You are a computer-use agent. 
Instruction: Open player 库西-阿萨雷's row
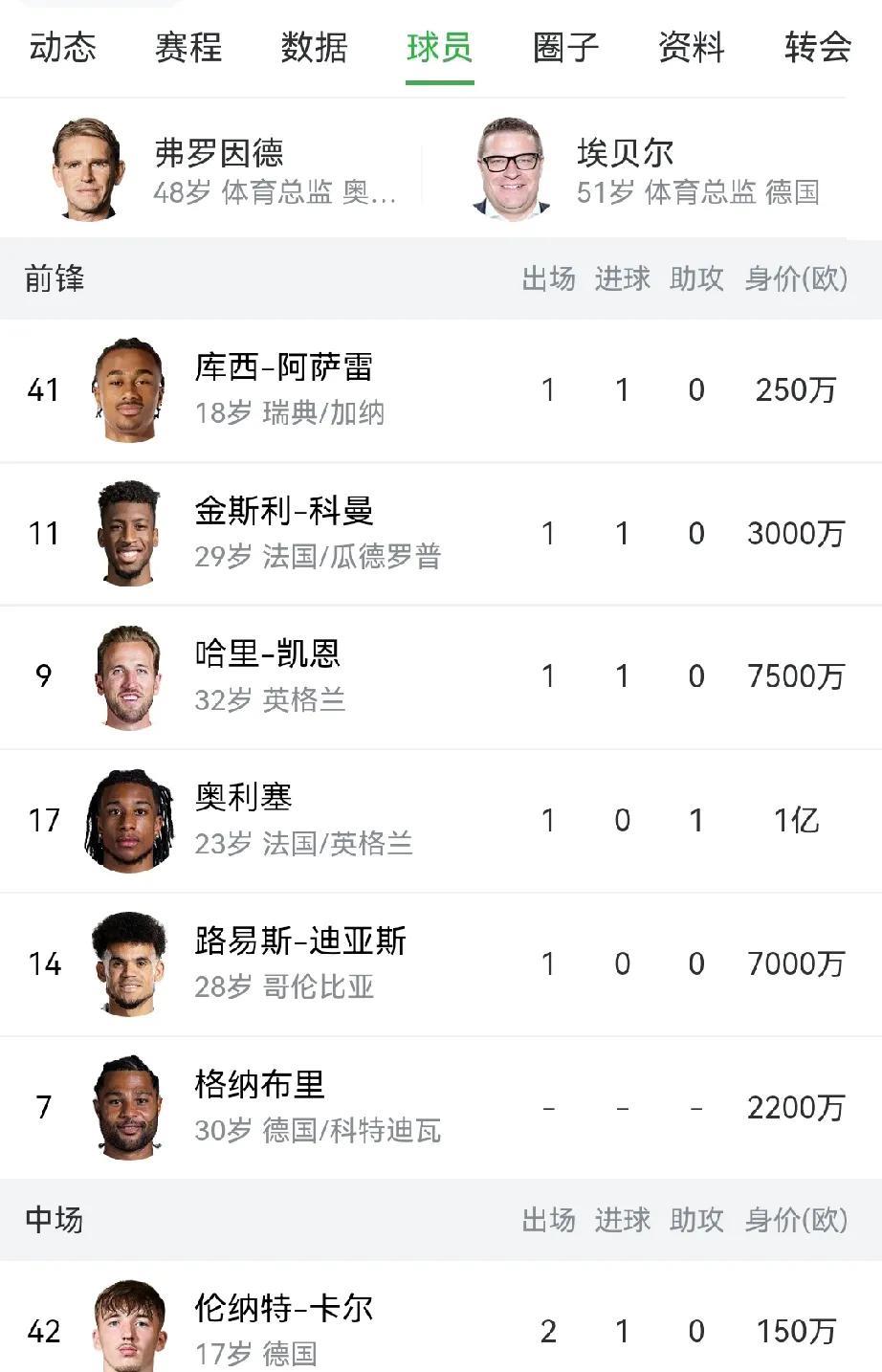tap(441, 390)
